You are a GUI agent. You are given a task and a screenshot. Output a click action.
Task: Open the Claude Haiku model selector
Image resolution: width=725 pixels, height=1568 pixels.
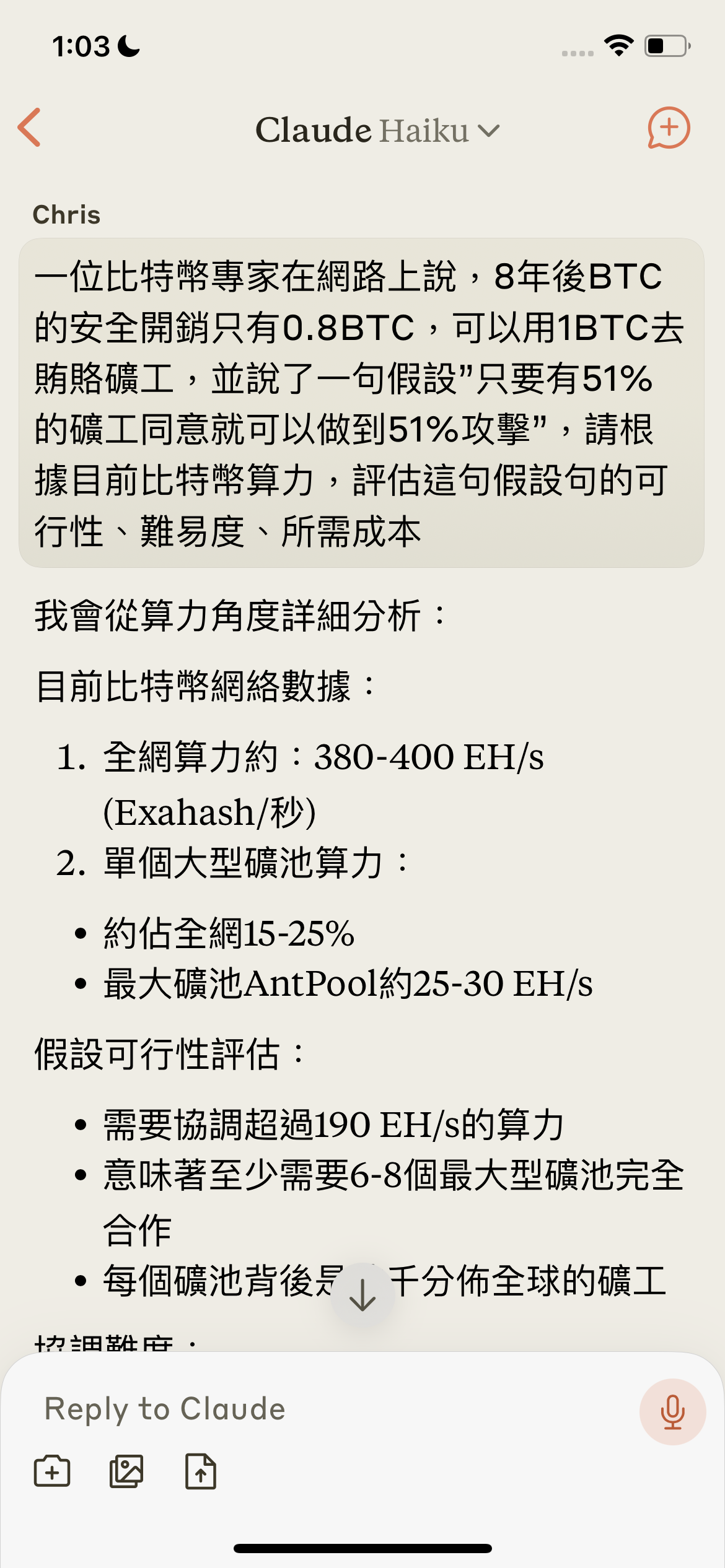point(377,130)
